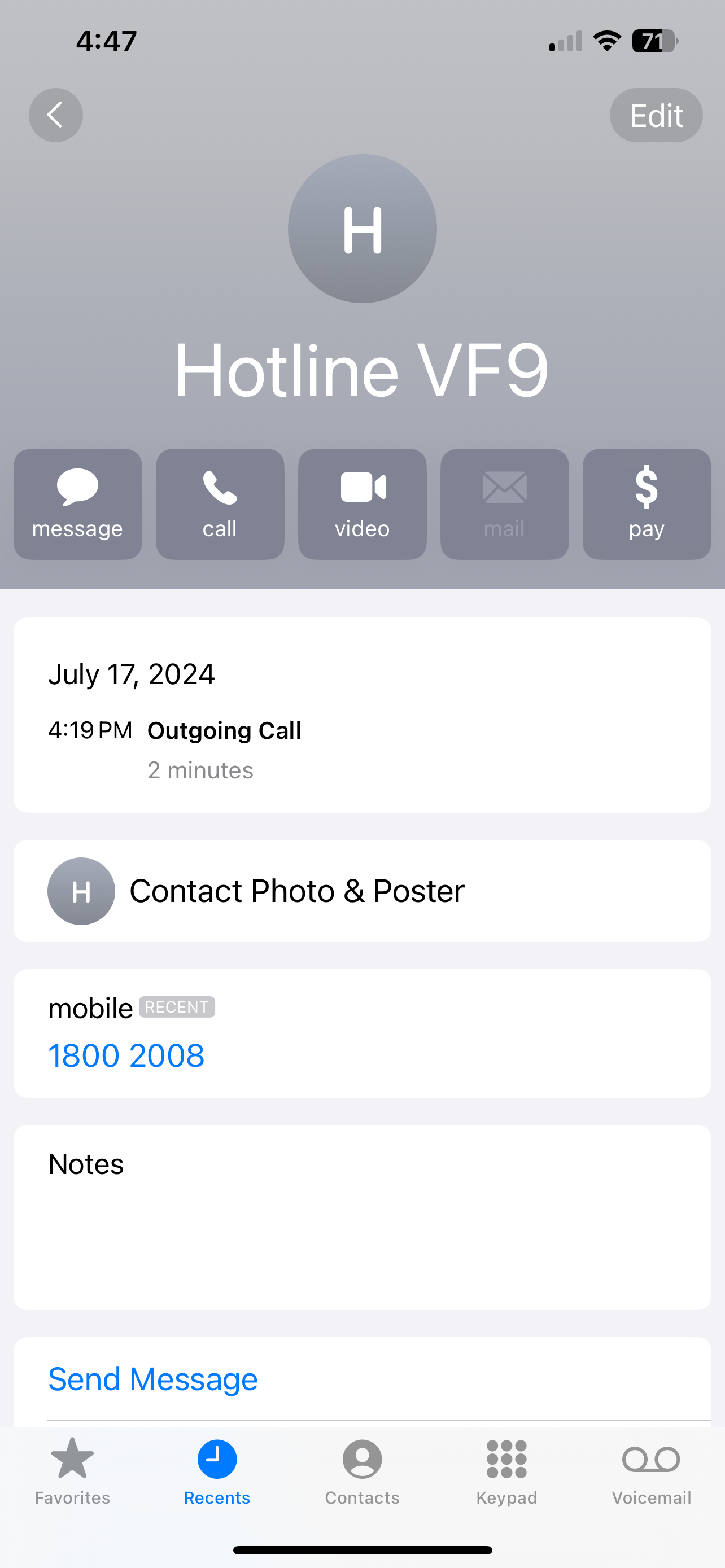Edit the Hotline VF9 contact
The image size is (725, 1568).
tap(656, 115)
